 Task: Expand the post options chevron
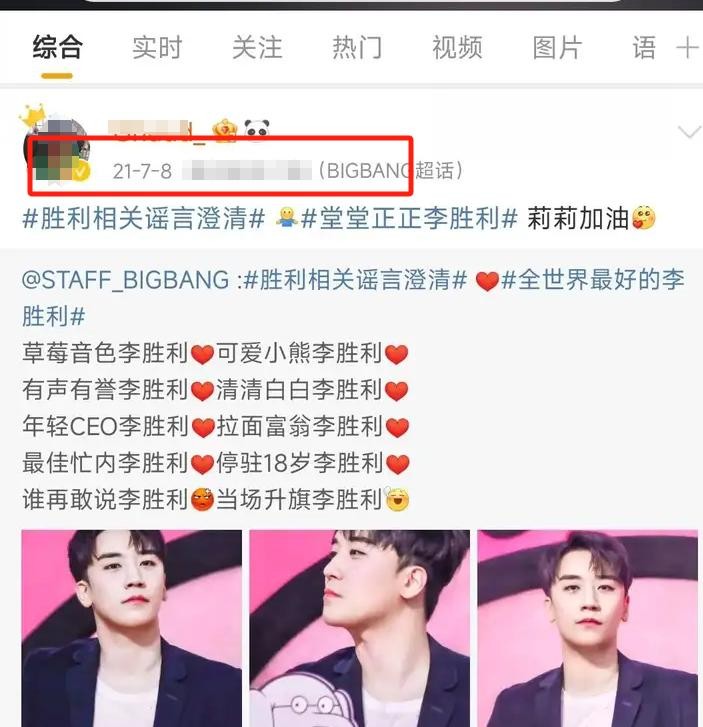tap(689, 133)
